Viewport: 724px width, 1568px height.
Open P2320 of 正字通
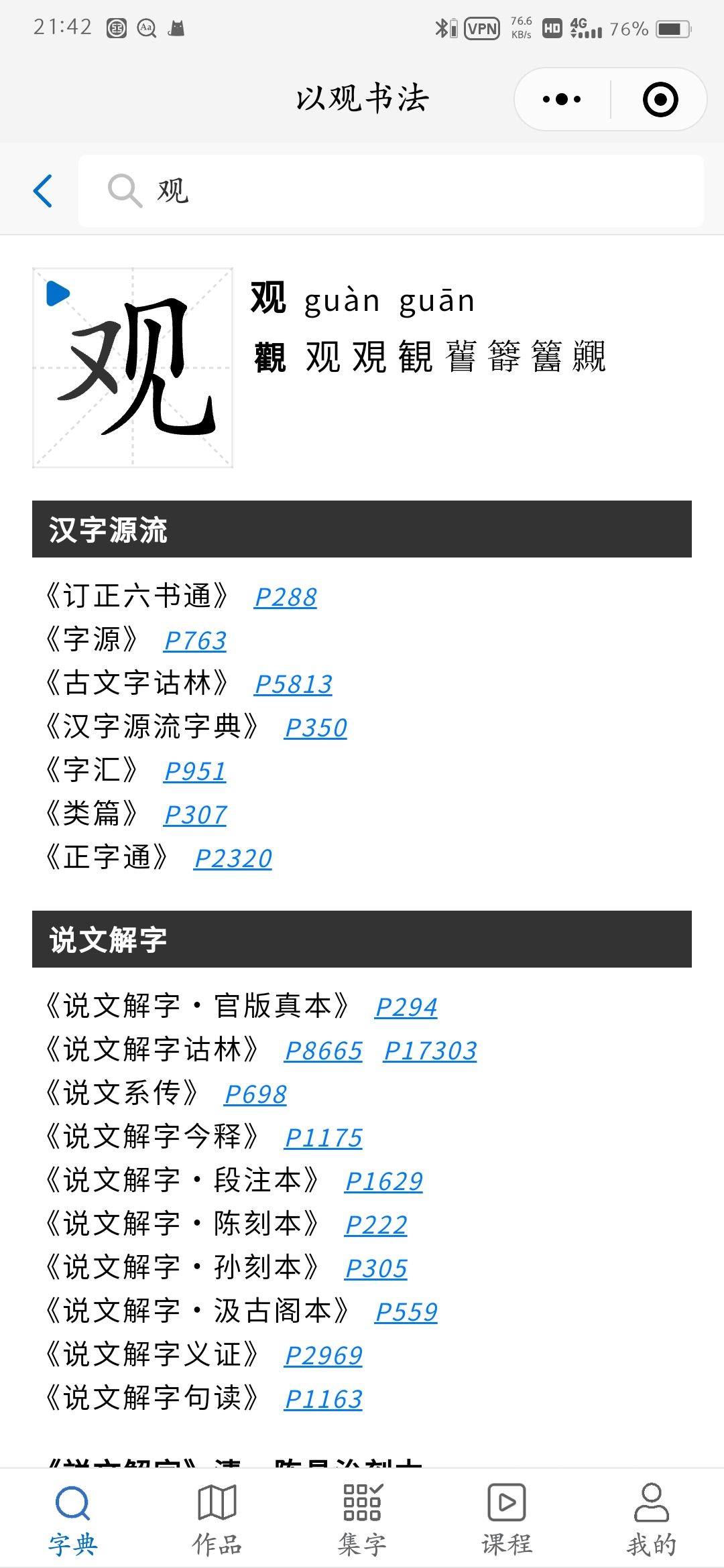click(x=233, y=858)
